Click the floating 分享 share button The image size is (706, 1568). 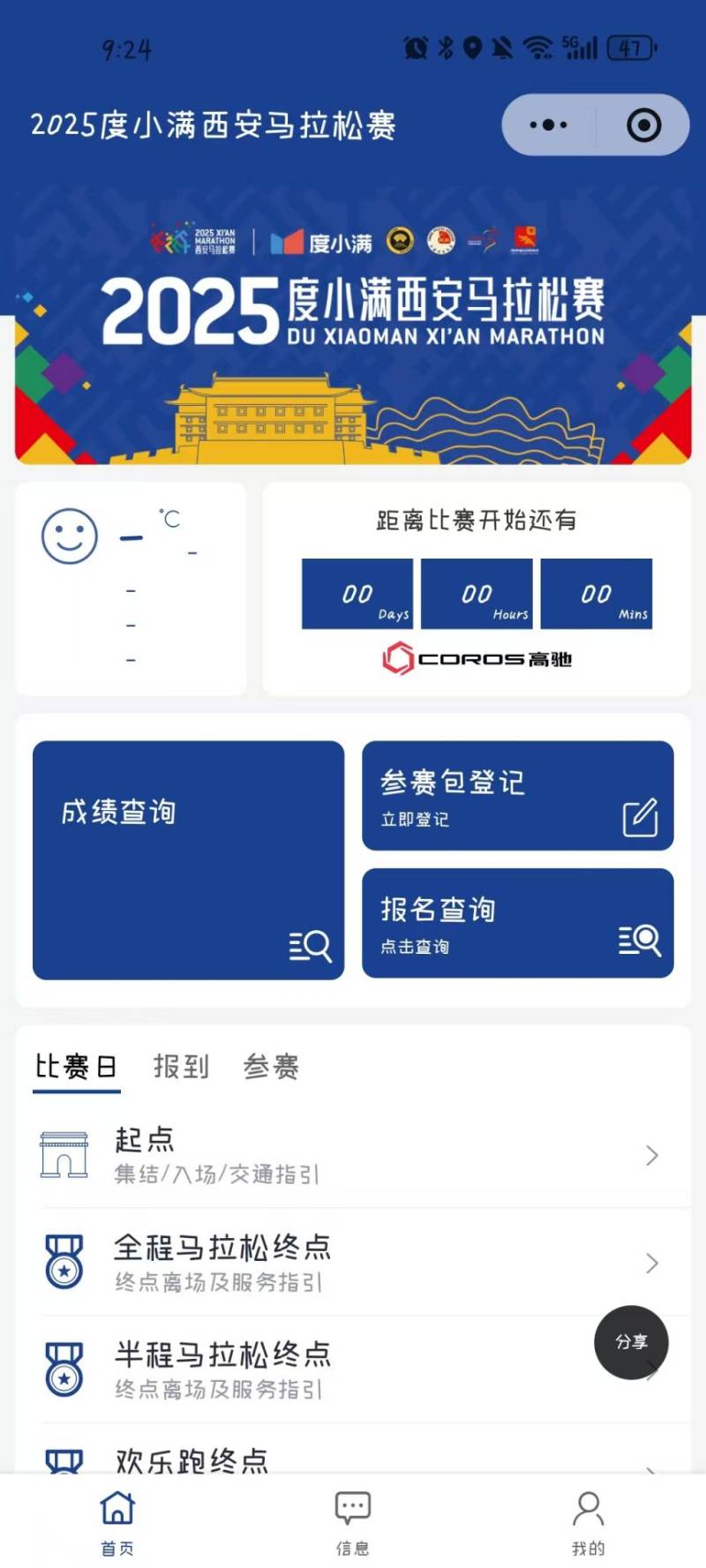coord(630,1343)
